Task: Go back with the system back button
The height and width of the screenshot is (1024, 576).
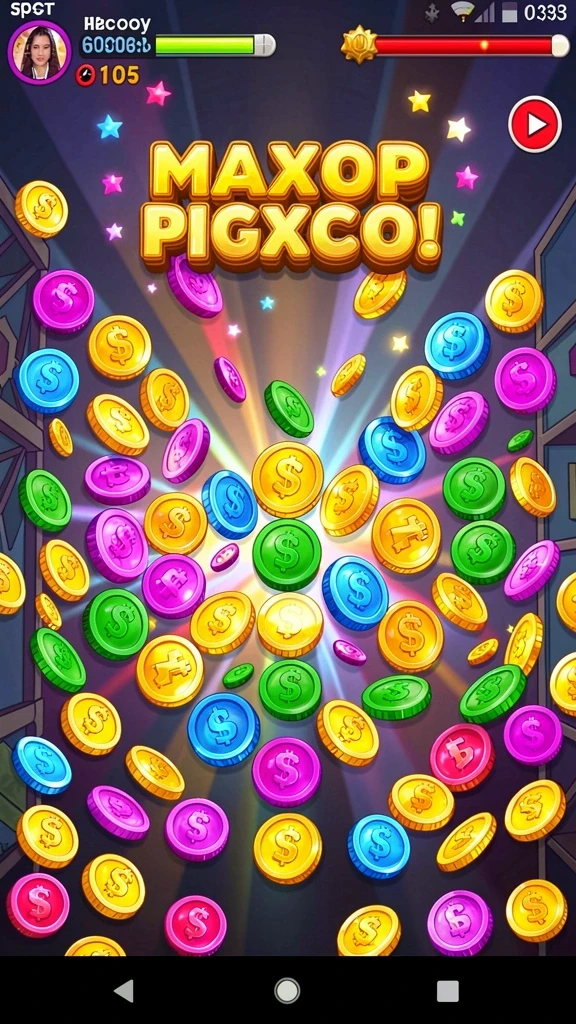Action: pos(124,991)
